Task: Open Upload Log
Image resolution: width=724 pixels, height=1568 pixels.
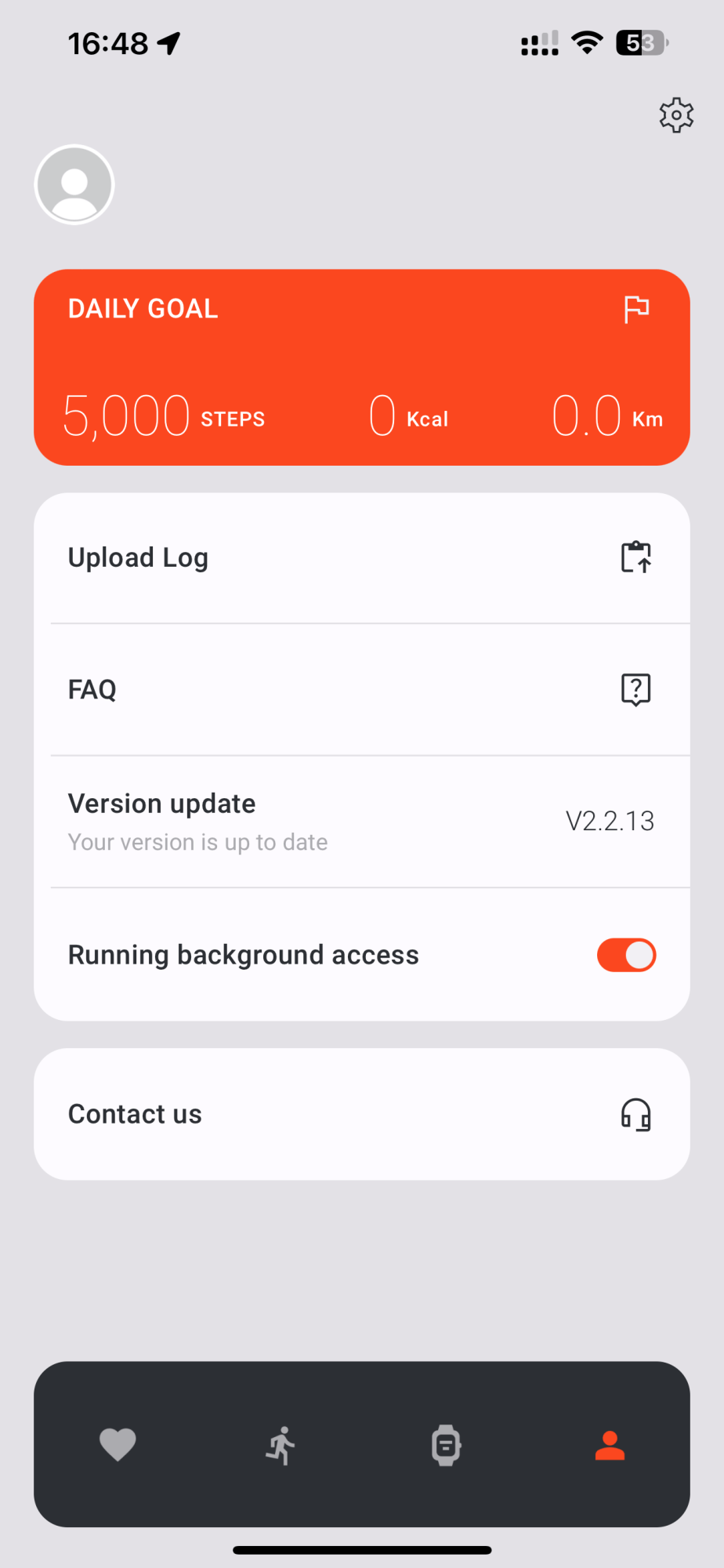Action: [361, 558]
